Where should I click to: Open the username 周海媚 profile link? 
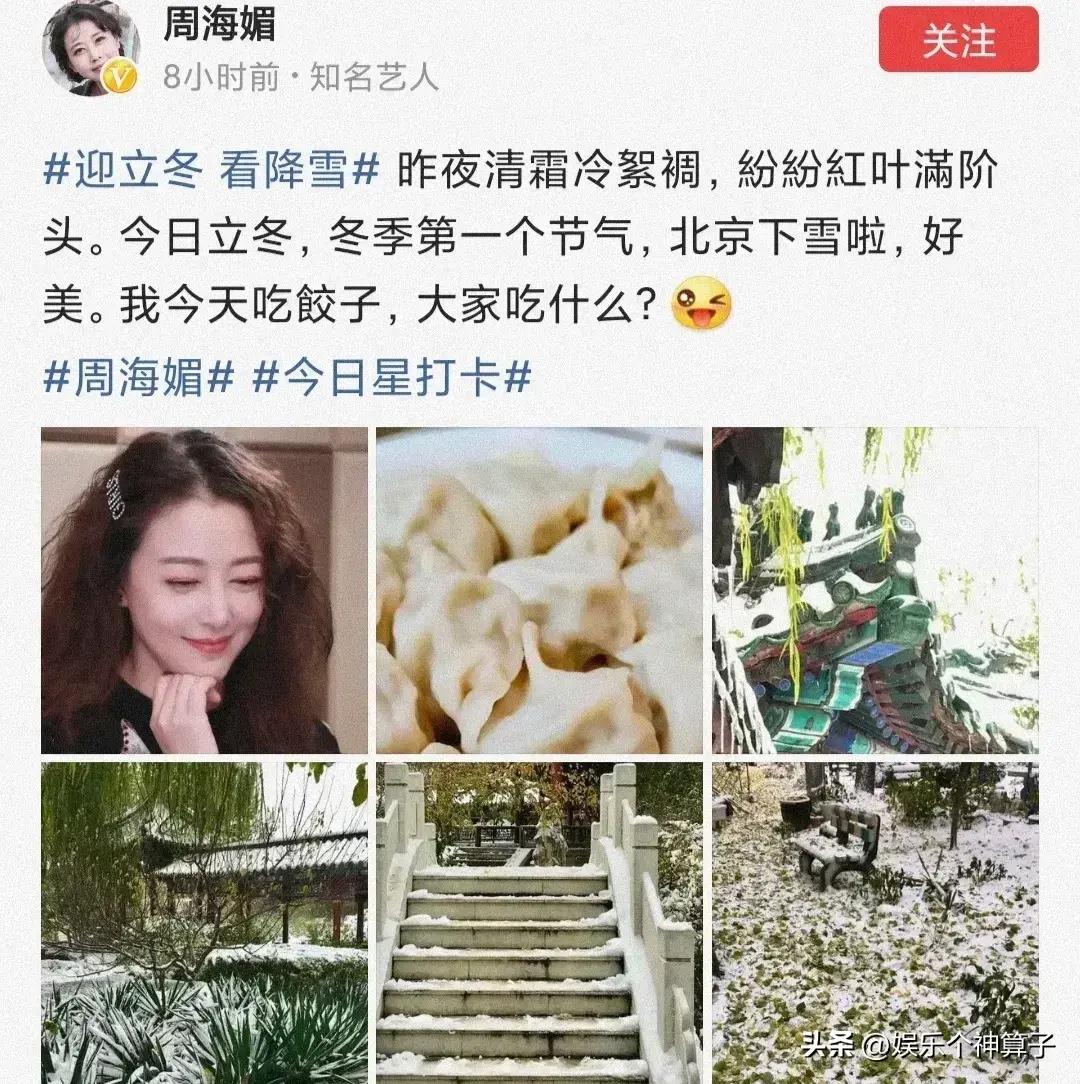coord(219,24)
